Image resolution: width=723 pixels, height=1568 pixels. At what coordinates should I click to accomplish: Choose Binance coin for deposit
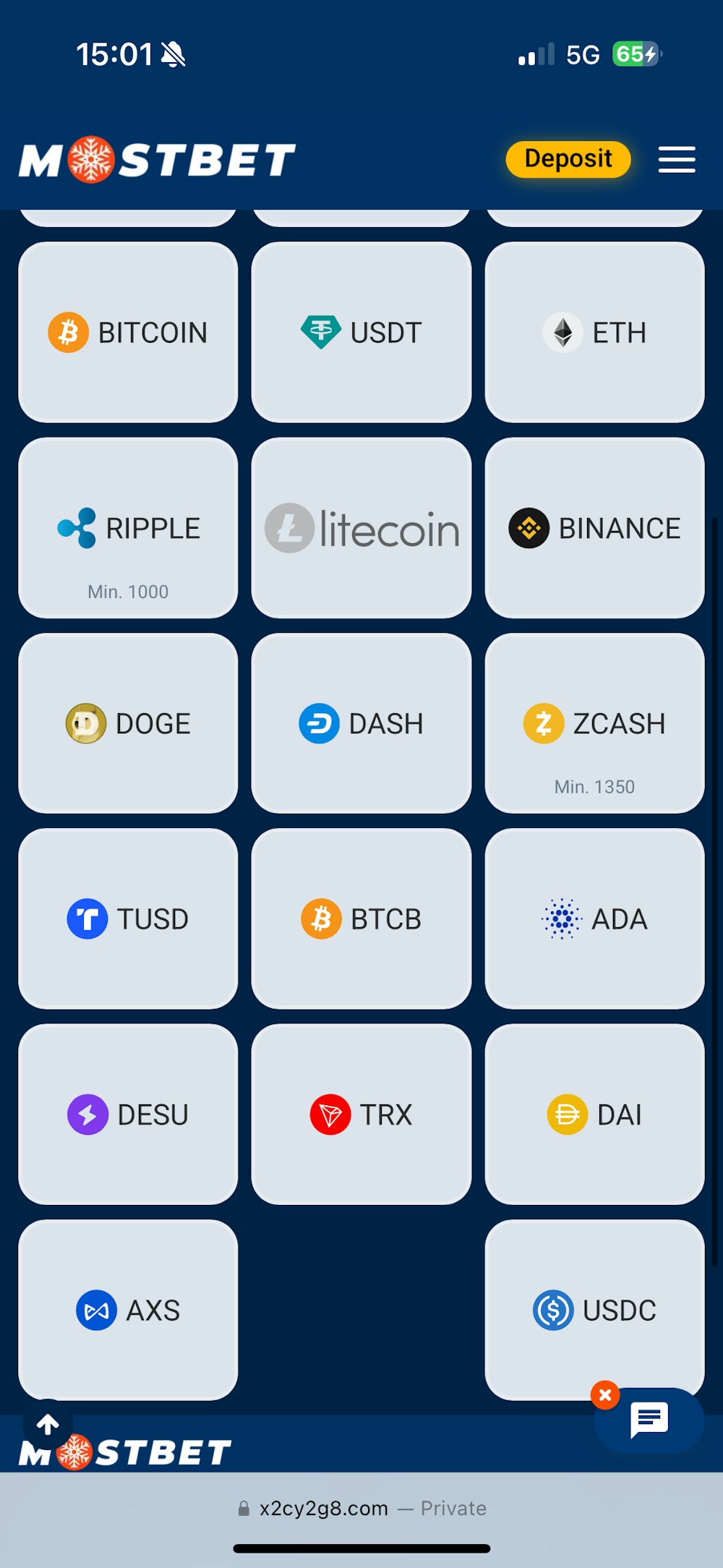coord(594,527)
